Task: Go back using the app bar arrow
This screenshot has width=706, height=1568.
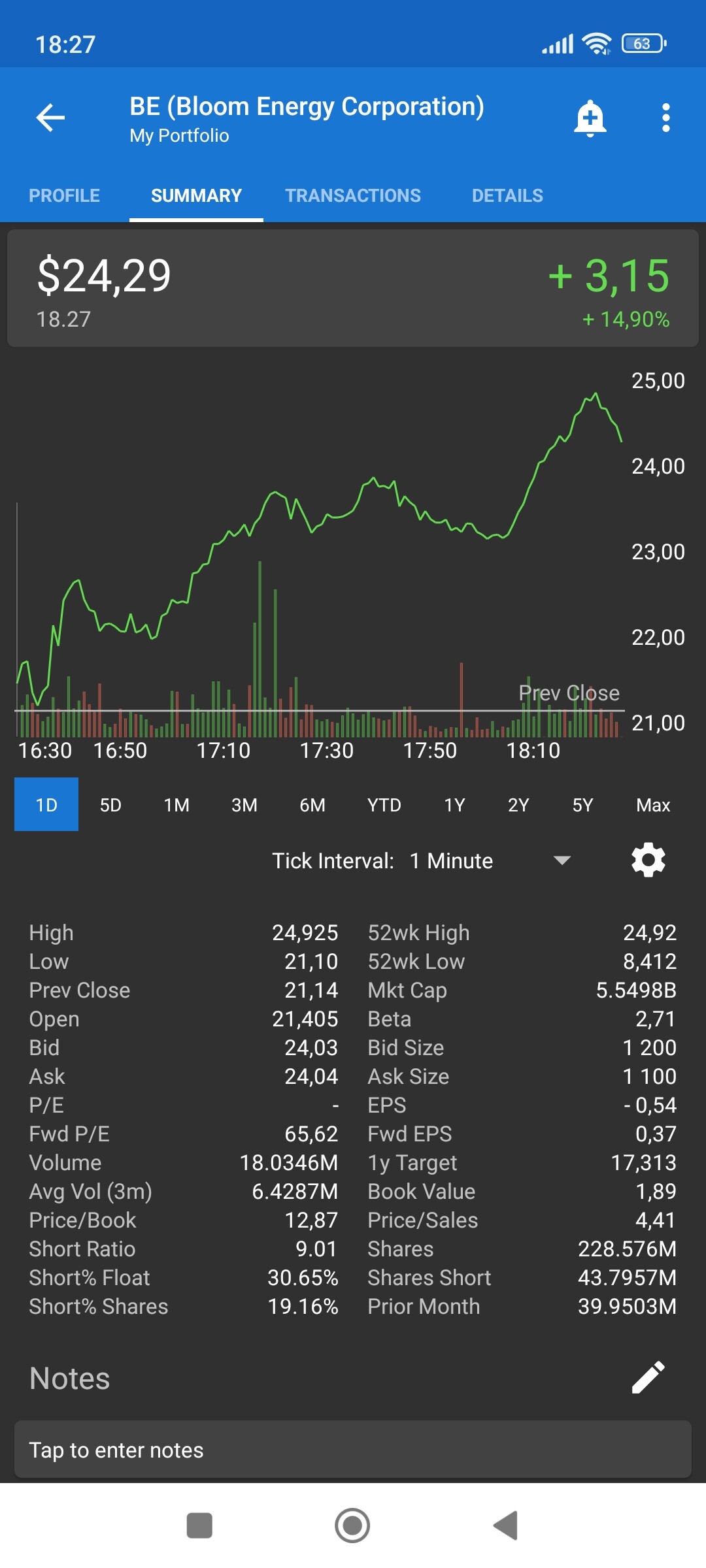Action: click(50, 118)
